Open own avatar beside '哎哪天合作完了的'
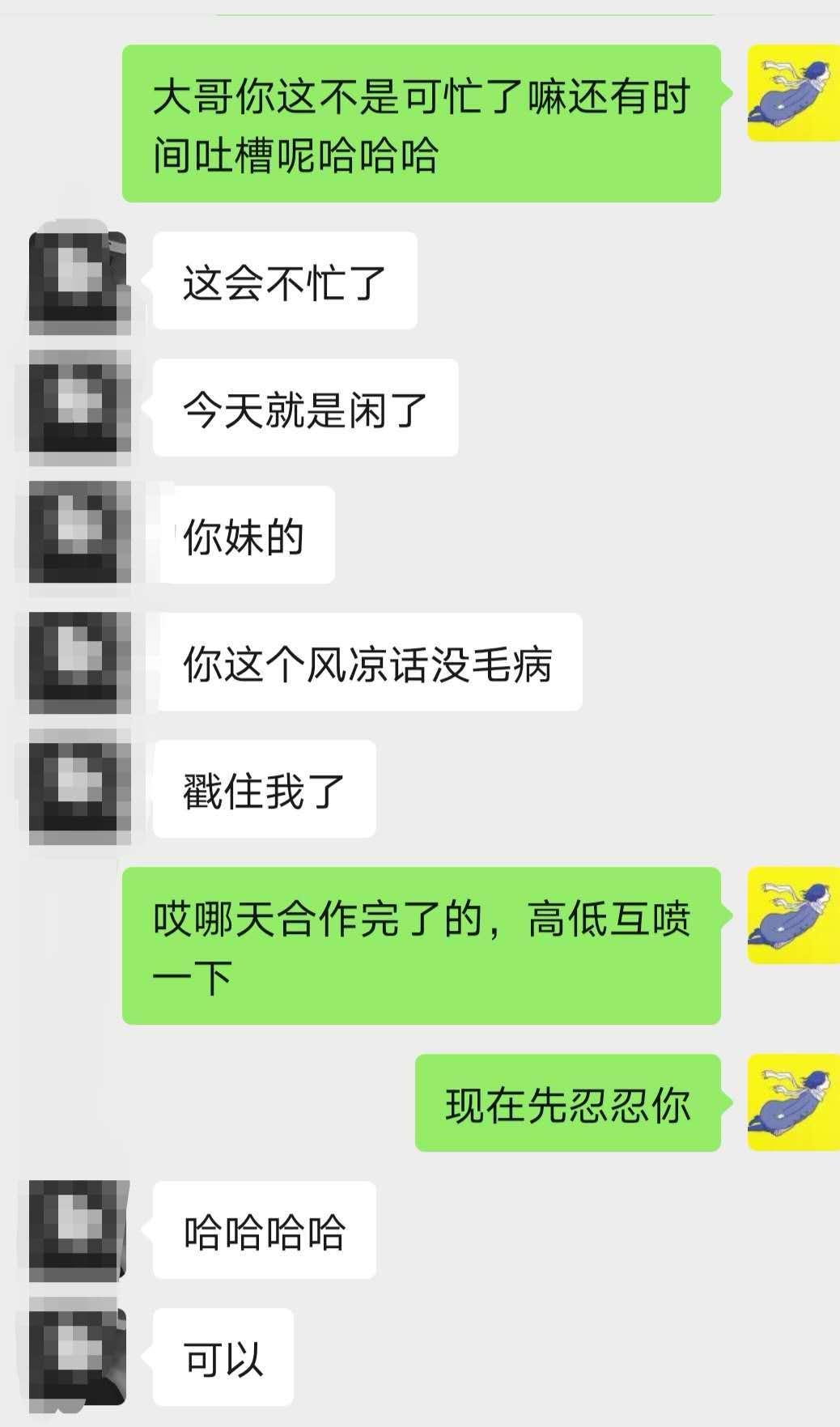 pyautogui.click(x=793, y=915)
